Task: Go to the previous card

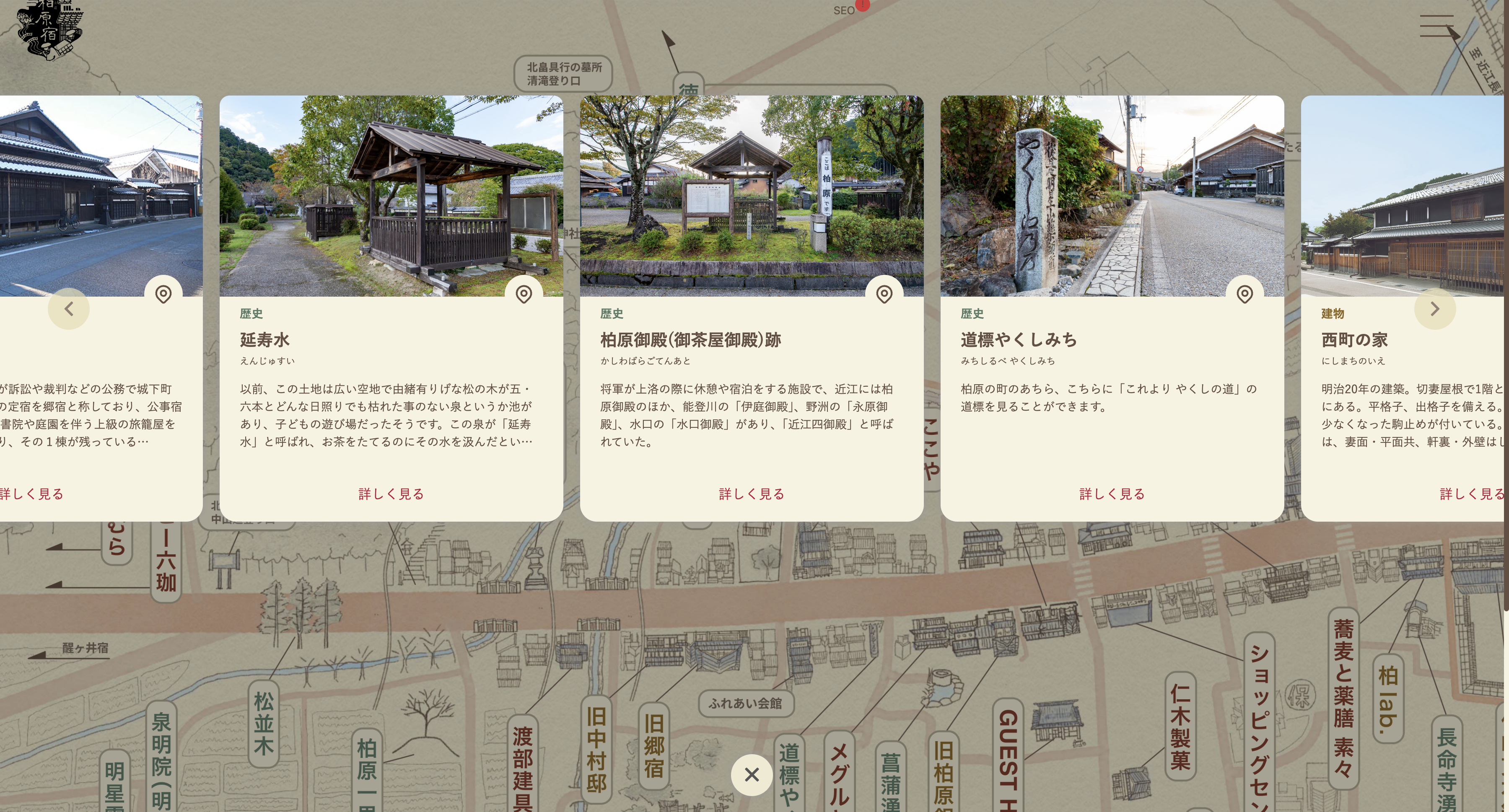Action: (x=69, y=308)
